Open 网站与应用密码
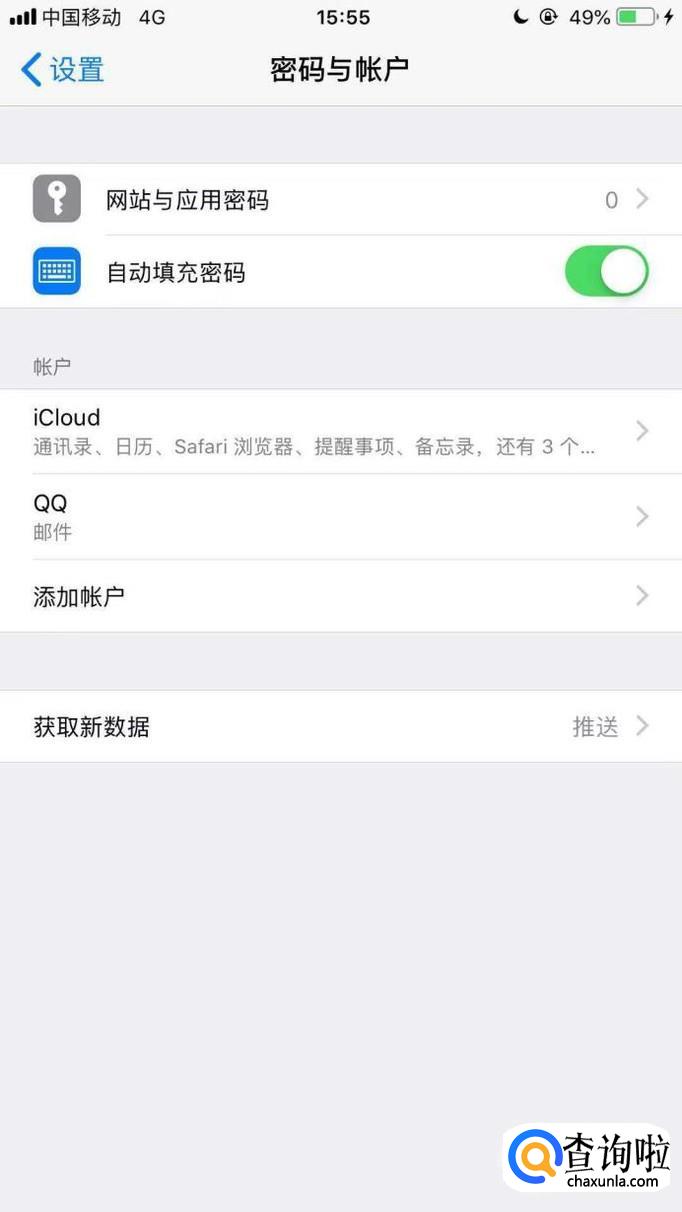Viewport: 682px width, 1212px height. click(340, 200)
